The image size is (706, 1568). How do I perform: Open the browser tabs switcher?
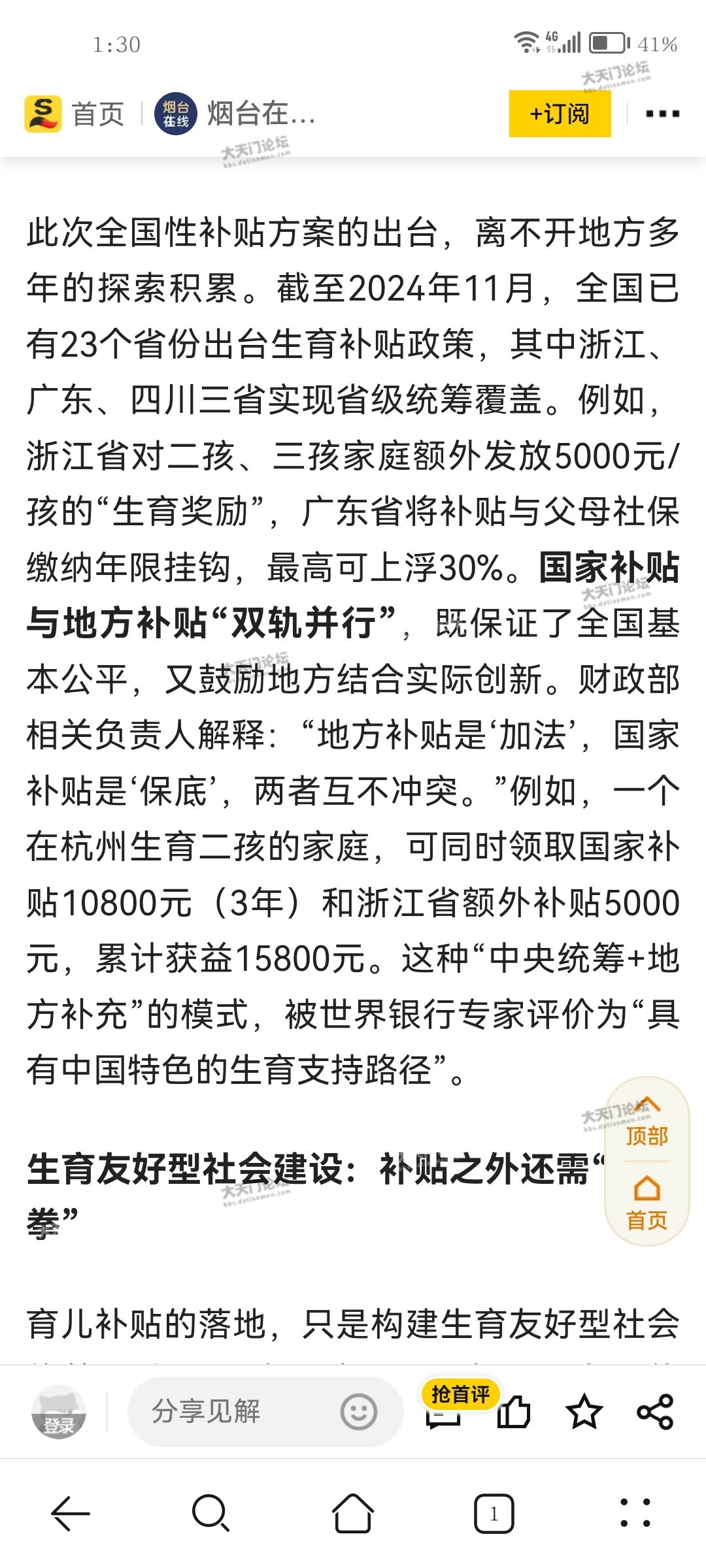click(x=494, y=1513)
